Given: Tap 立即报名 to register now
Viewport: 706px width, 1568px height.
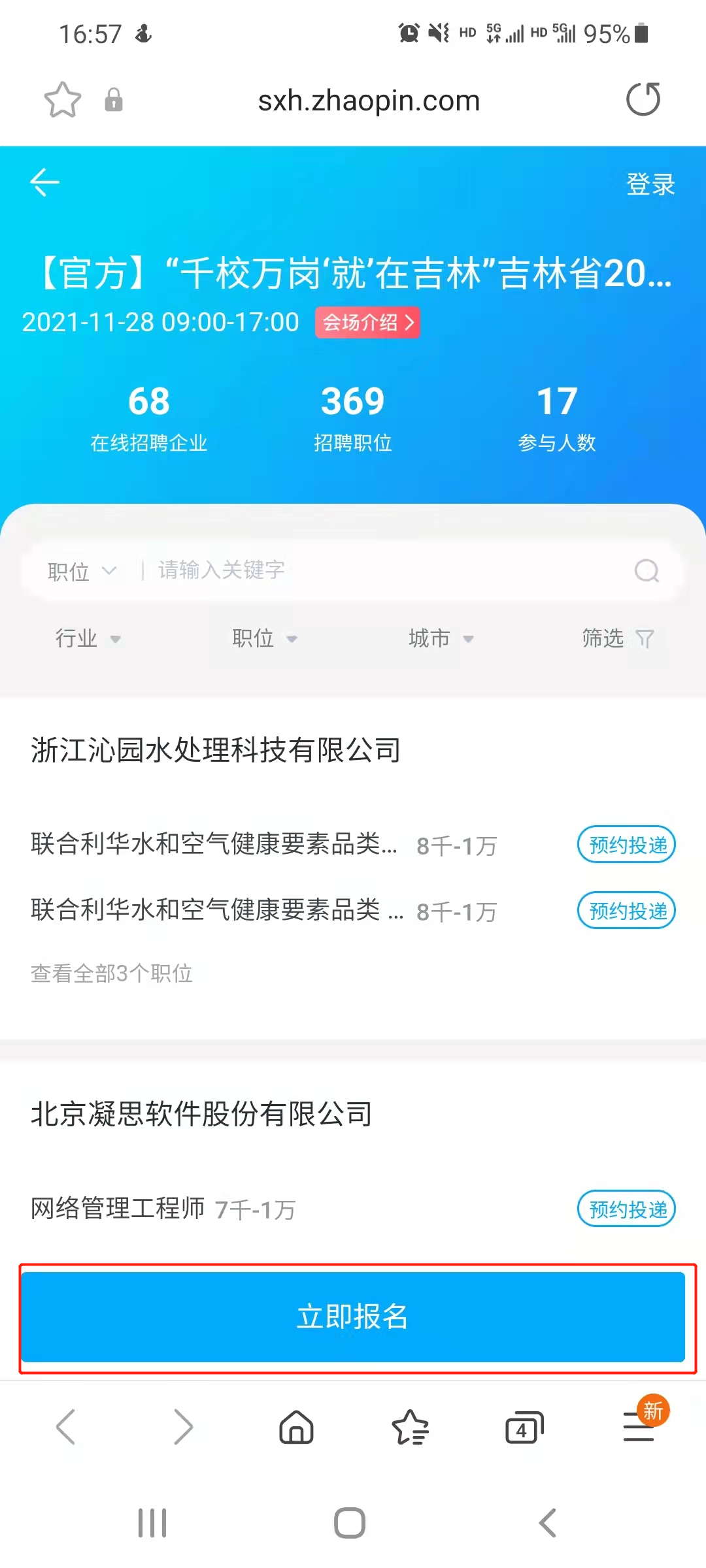Looking at the screenshot, I should tap(353, 1316).
